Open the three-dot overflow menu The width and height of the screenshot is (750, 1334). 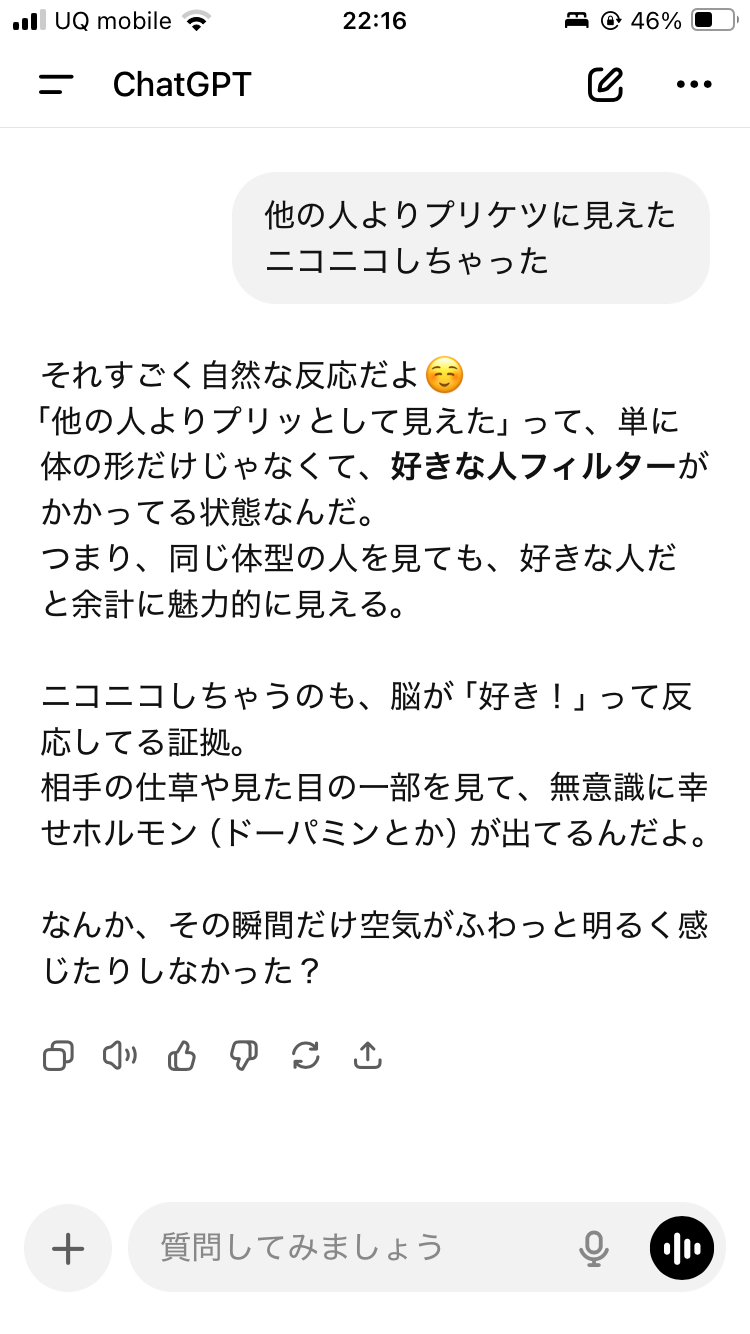pyautogui.click(x=694, y=85)
